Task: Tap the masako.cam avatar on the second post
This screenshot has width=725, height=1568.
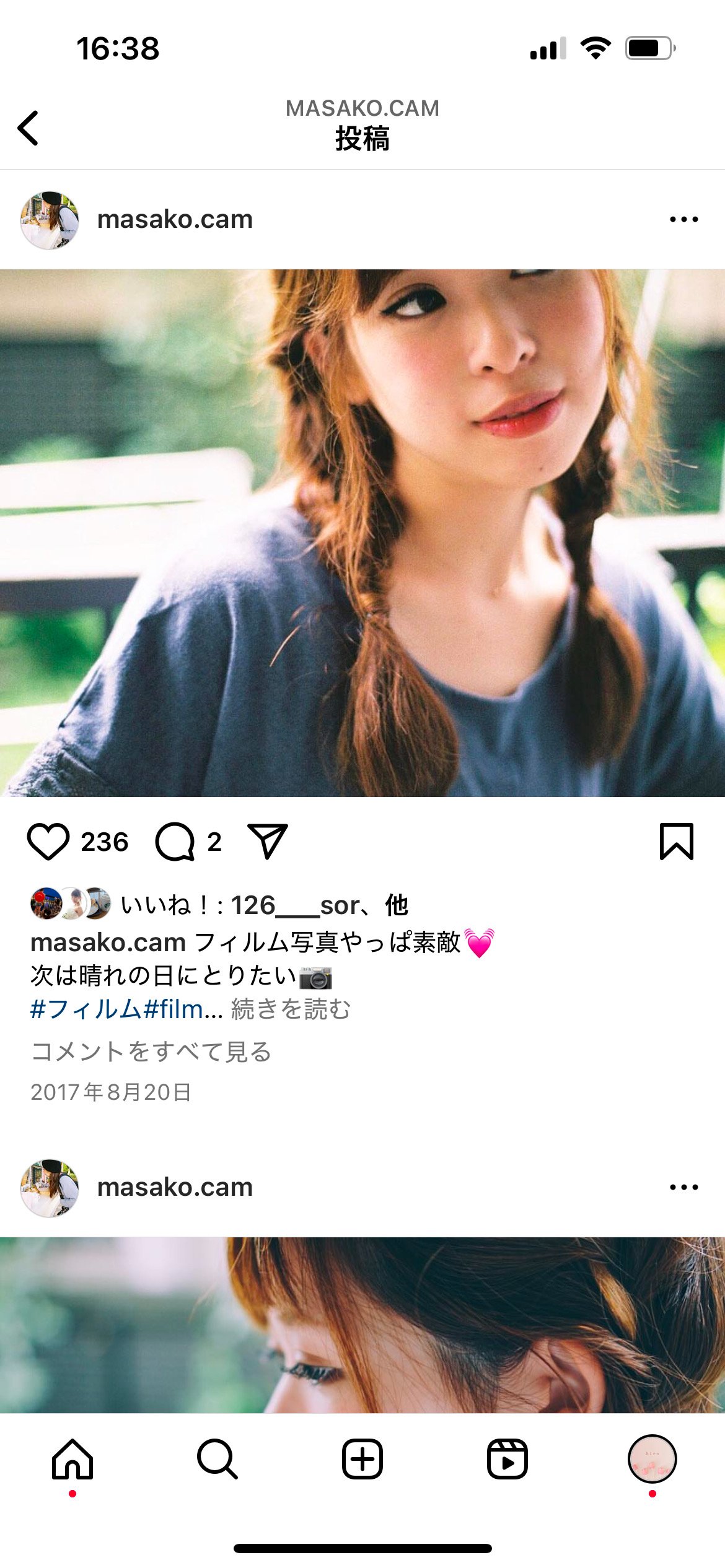Action: [x=50, y=1188]
